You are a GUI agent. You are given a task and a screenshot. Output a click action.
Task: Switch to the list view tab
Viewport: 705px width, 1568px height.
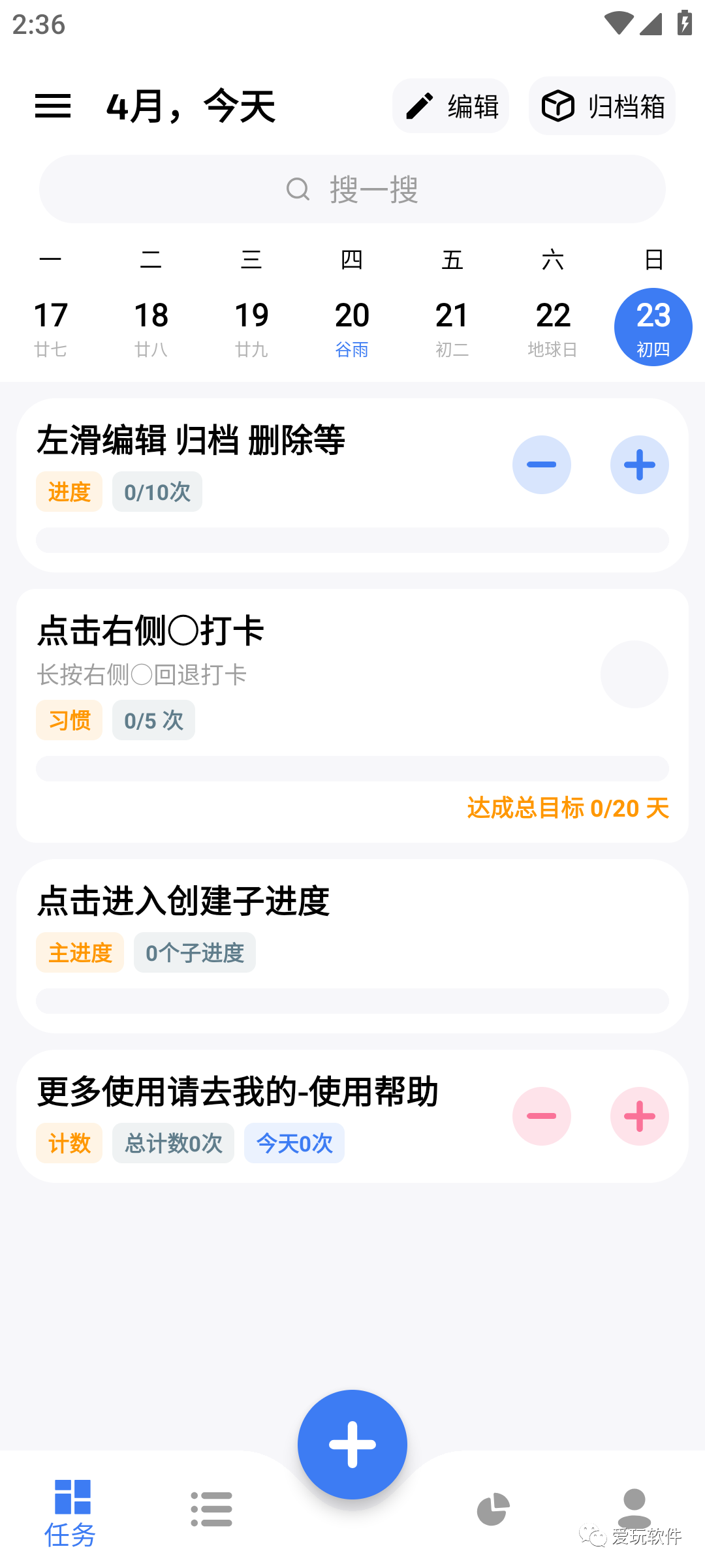211,1509
